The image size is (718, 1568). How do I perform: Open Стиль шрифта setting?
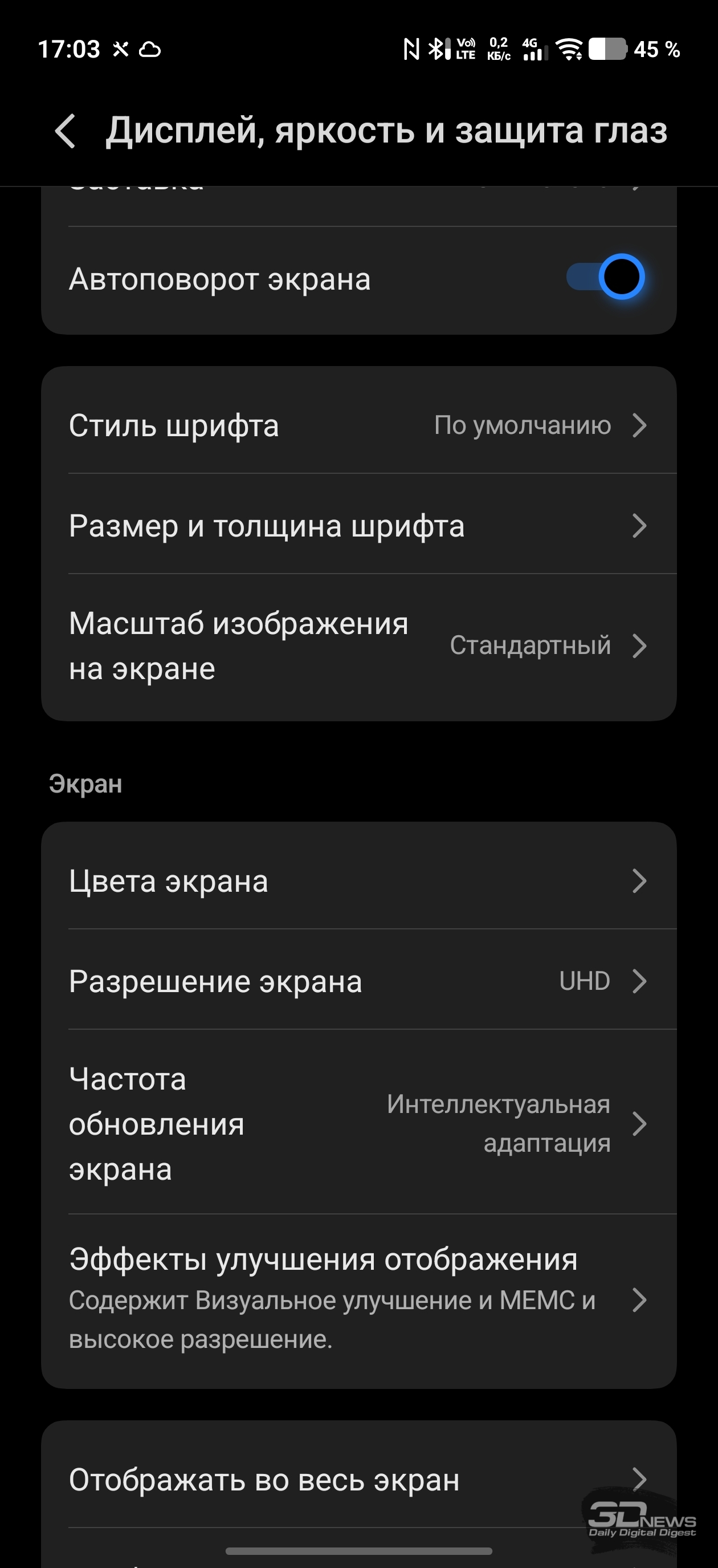click(x=359, y=425)
